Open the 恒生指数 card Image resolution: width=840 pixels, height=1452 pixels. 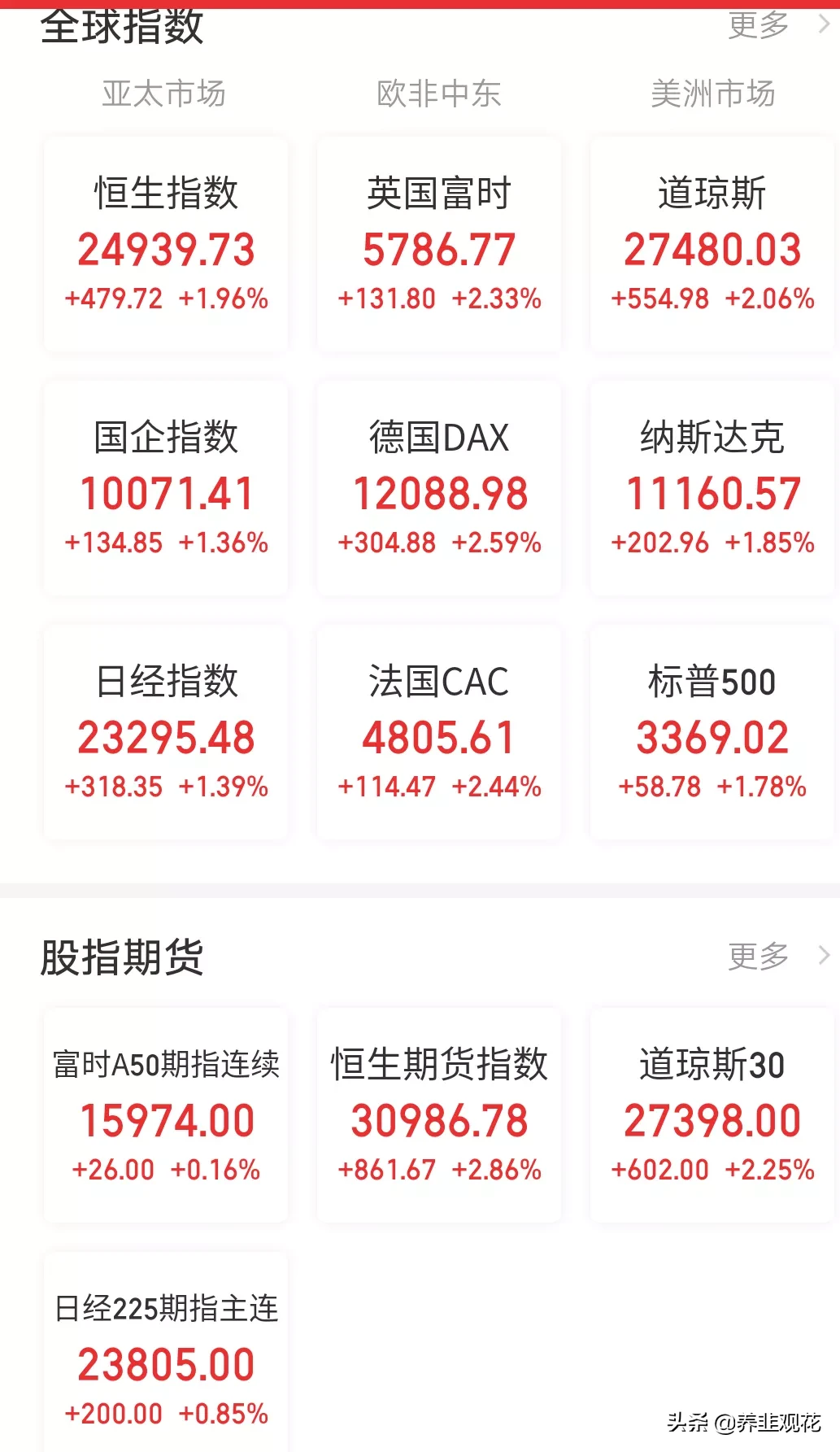(166, 244)
